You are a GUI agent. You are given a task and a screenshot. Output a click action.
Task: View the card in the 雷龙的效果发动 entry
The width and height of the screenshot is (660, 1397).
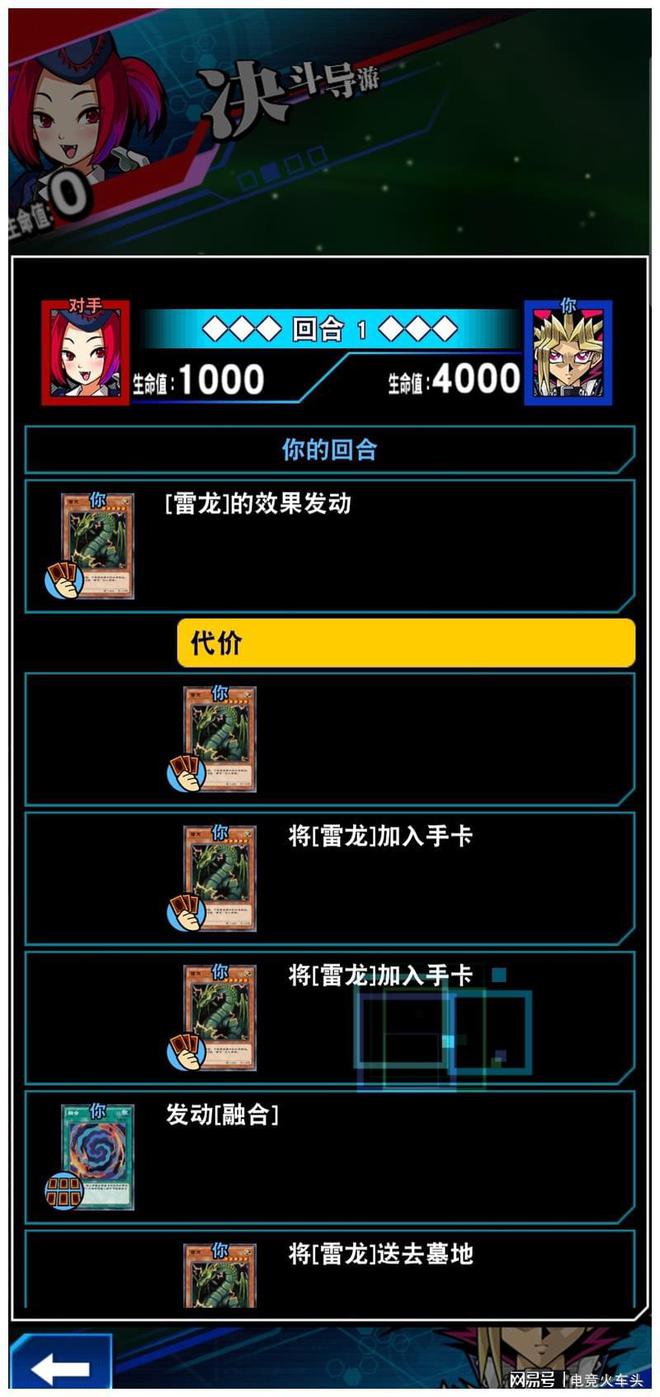click(x=97, y=546)
